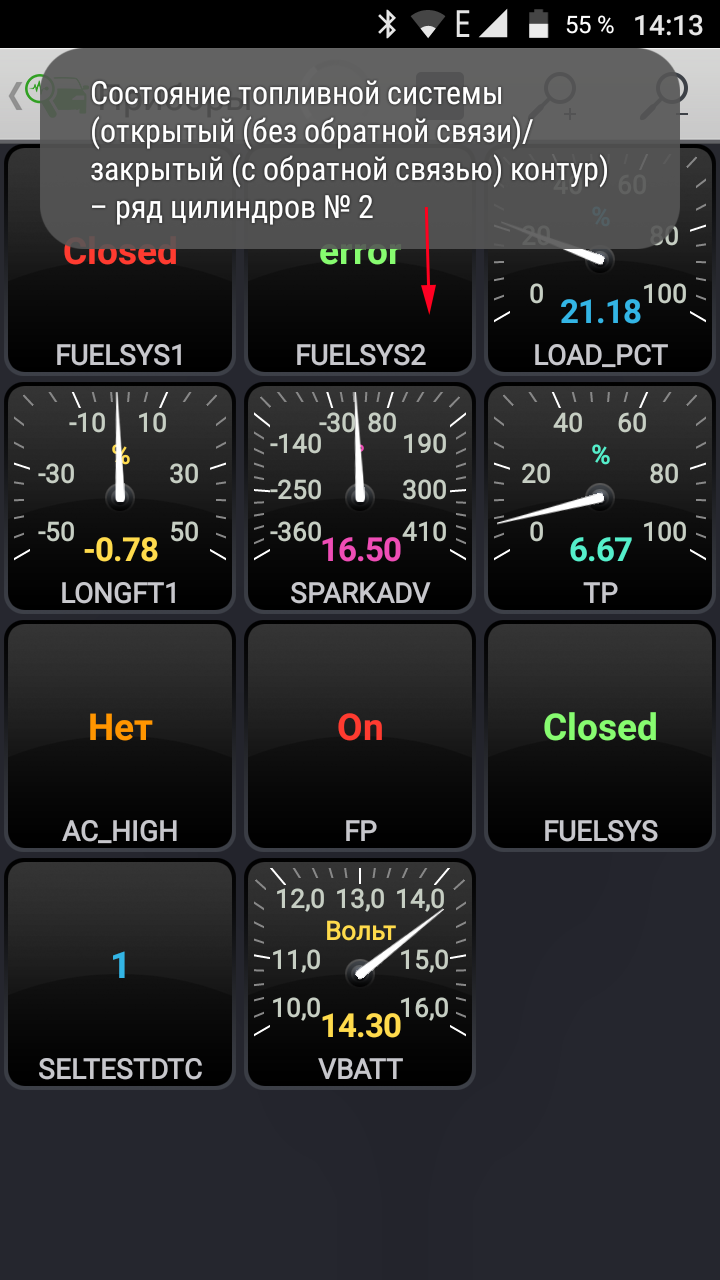Zoom in with the plus magnifier

coord(554,95)
